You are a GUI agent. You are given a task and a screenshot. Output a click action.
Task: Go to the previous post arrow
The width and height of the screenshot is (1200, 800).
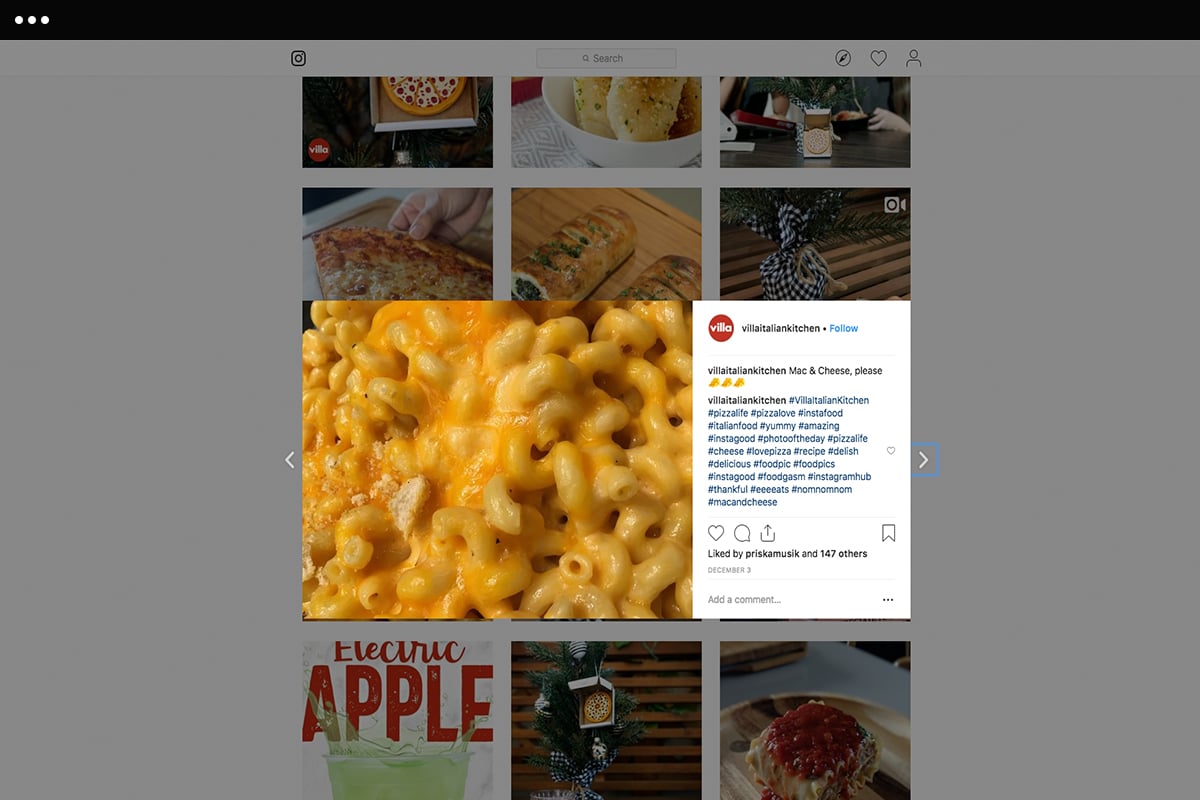tap(290, 460)
